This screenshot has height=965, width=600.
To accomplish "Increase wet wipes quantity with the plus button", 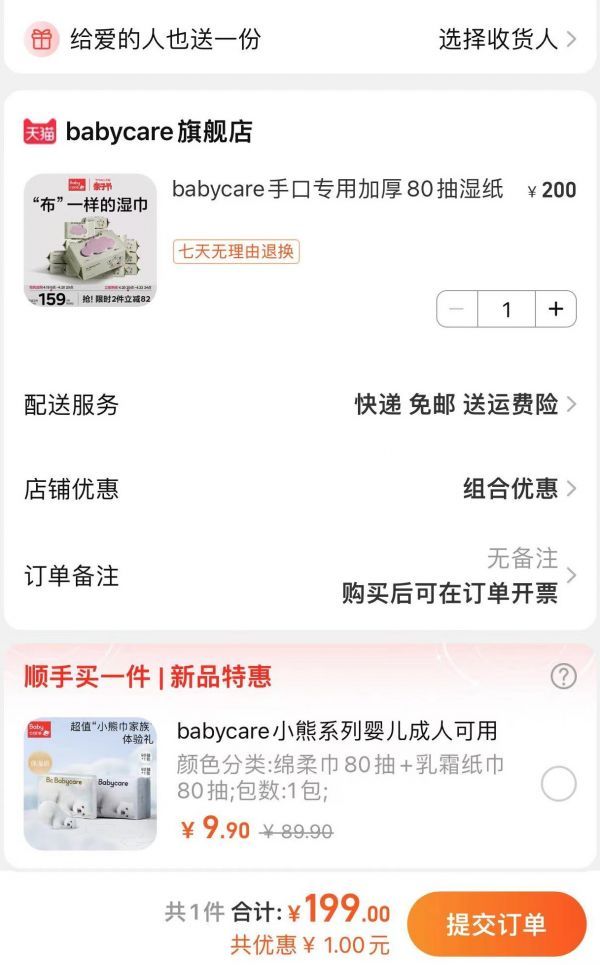I will (x=556, y=309).
